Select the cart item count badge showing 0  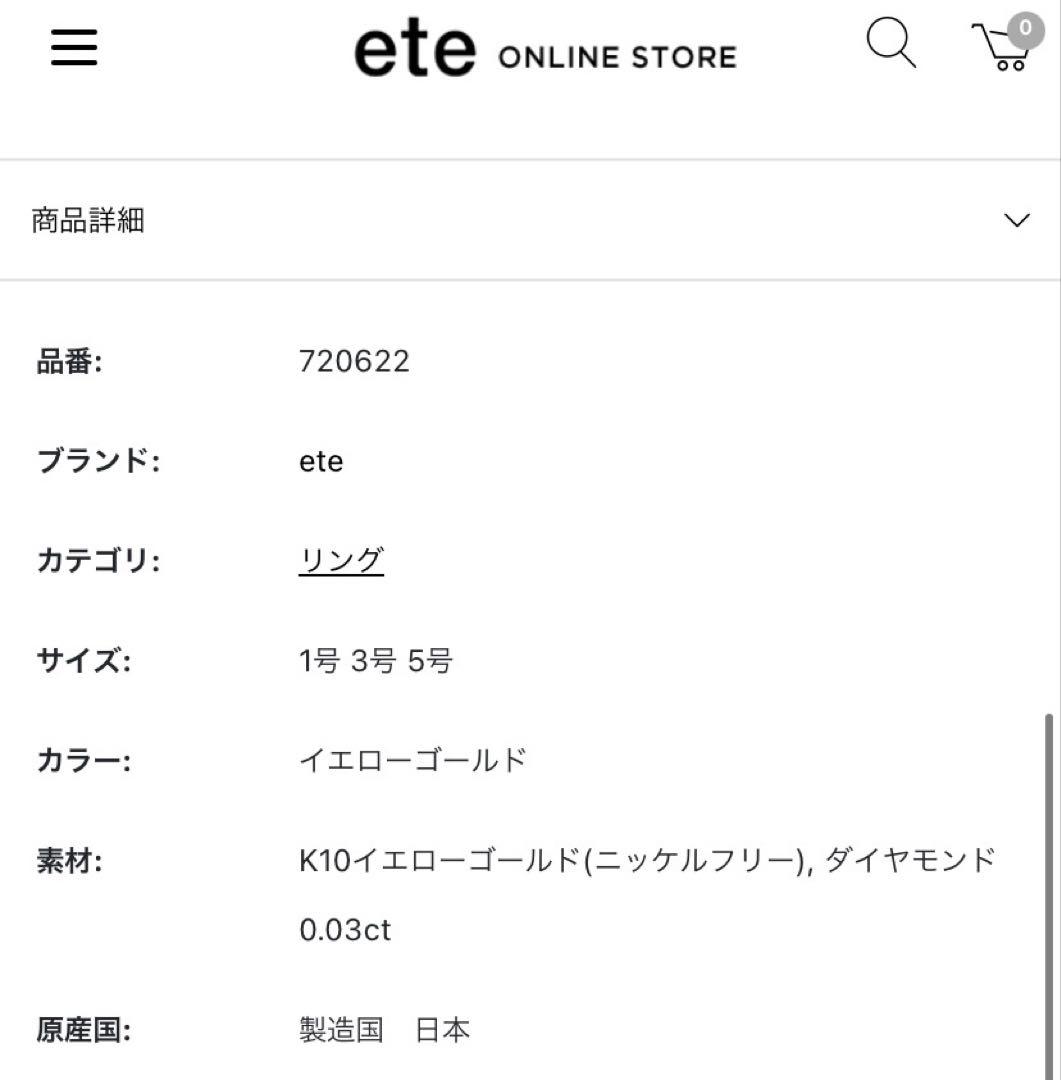1024,28
